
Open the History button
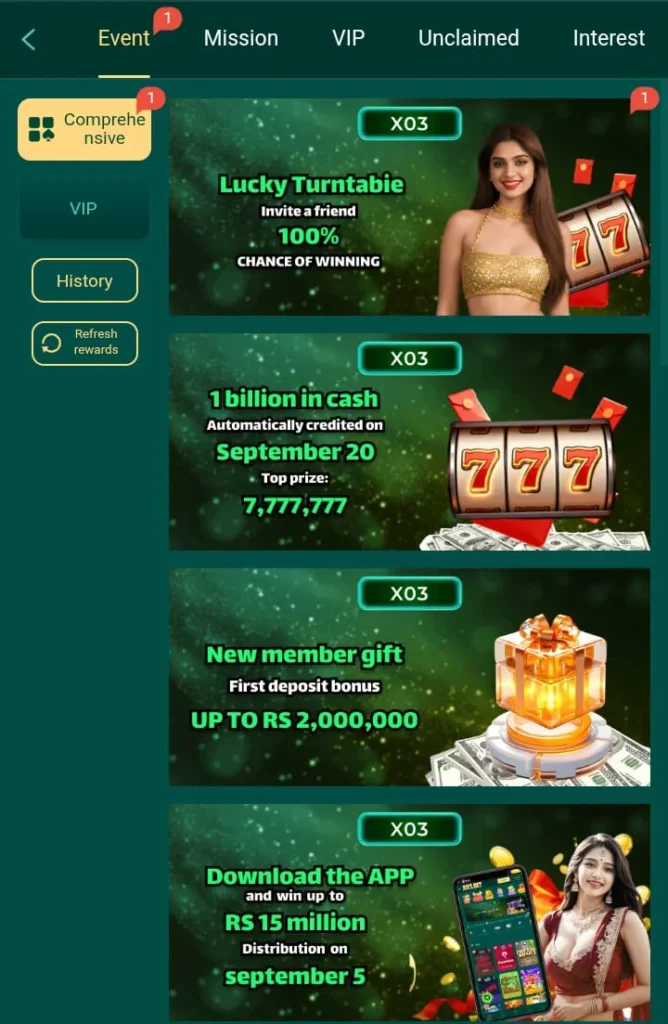tap(84, 281)
